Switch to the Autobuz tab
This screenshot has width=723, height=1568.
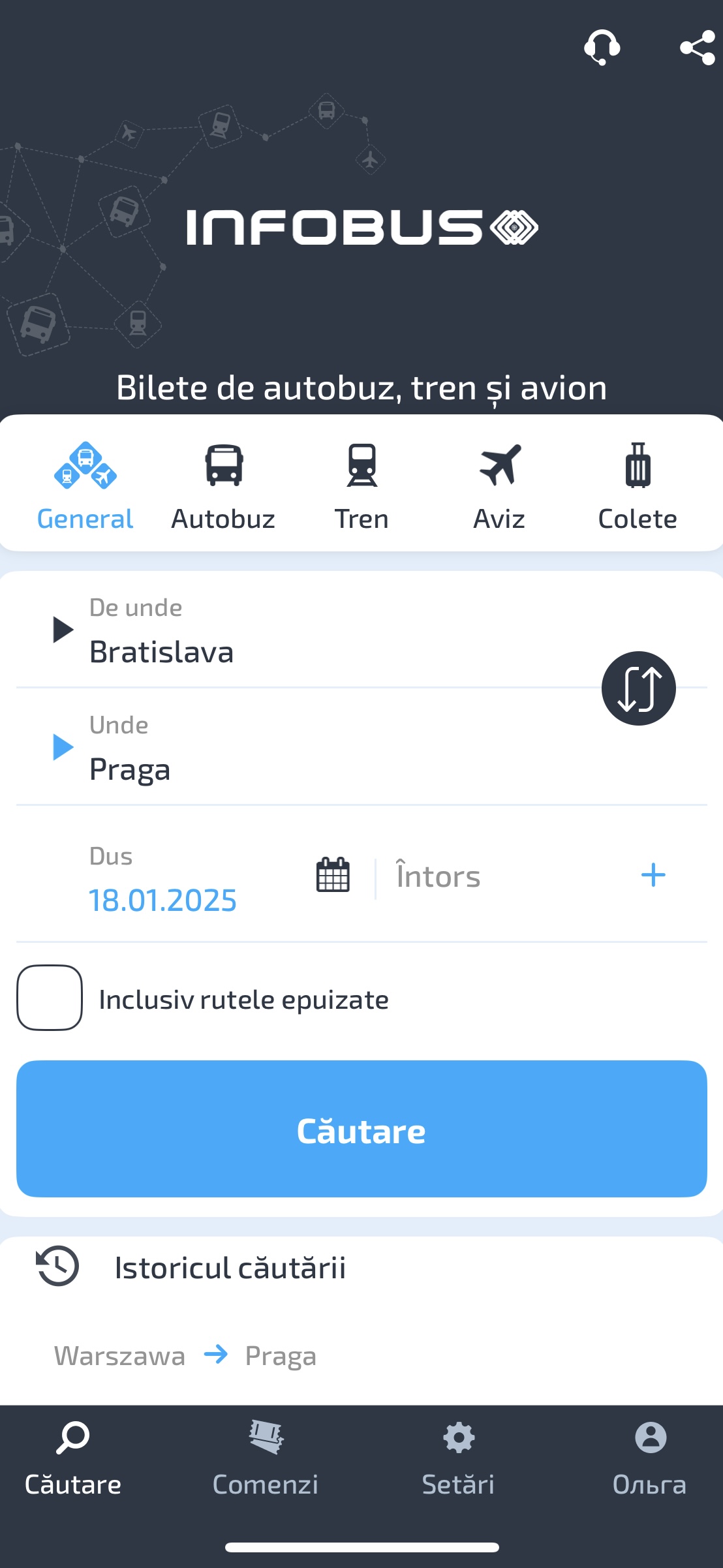coord(223,487)
